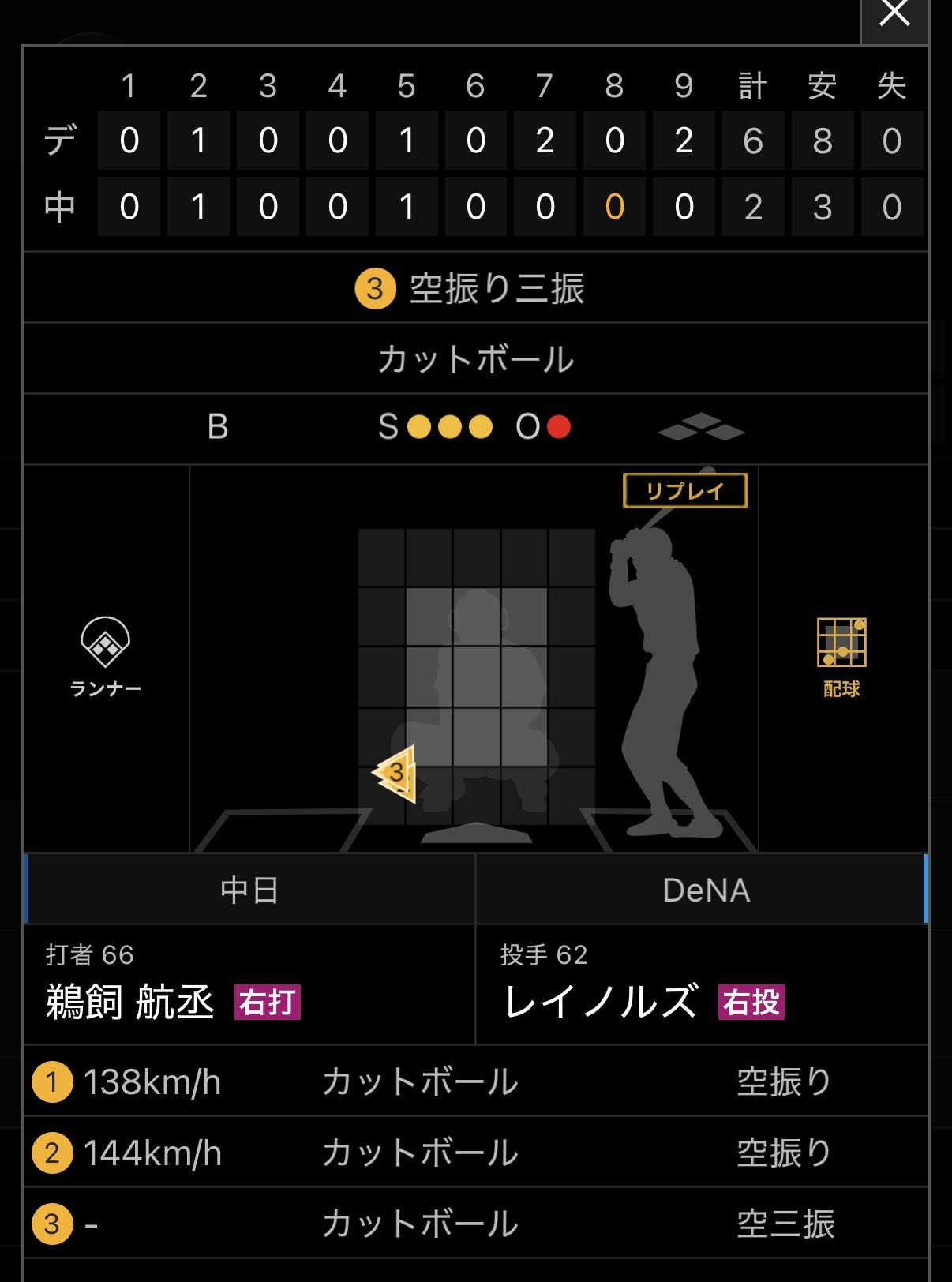Select pitch 3 空三振 row
The image size is (952, 1282).
pyautogui.click(x=476, y=1224)
